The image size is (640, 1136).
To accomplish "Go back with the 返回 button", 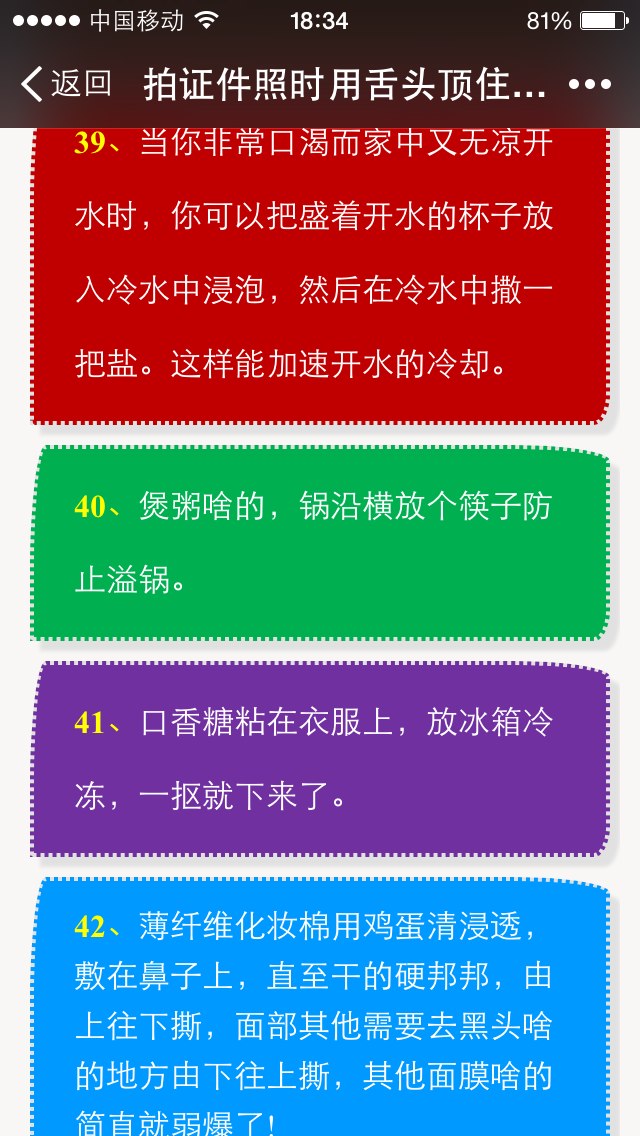I will 65,84.
